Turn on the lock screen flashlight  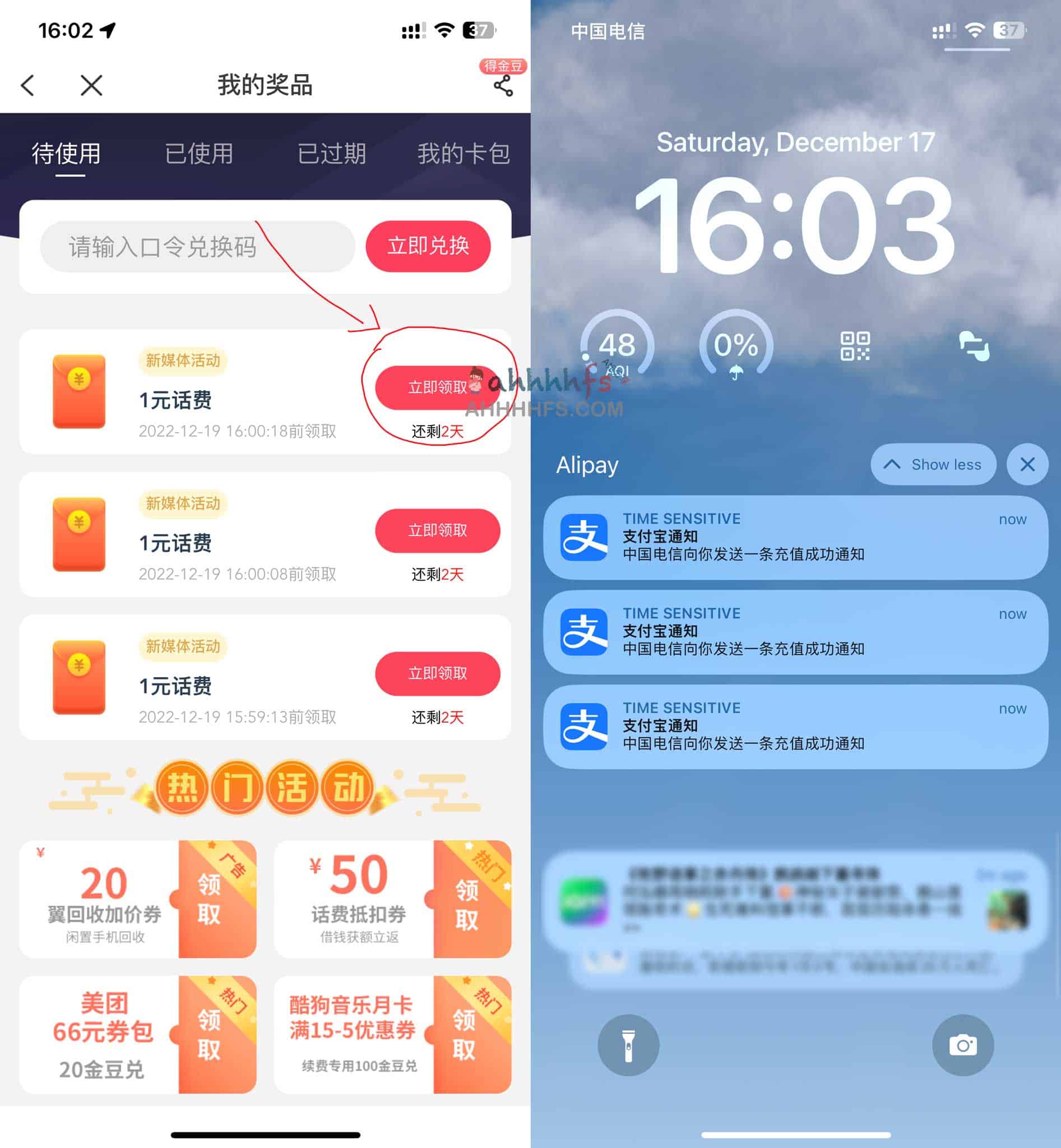(628, 1045)
